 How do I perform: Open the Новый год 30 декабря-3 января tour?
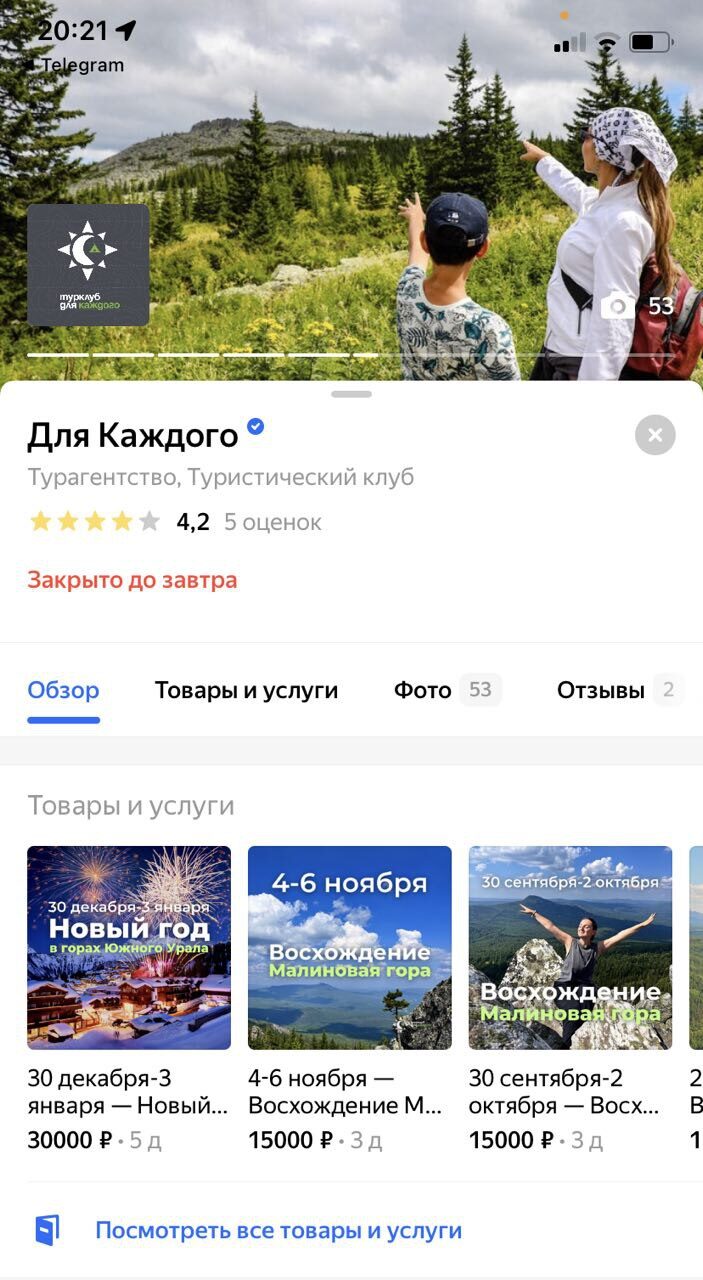[129, 947]
